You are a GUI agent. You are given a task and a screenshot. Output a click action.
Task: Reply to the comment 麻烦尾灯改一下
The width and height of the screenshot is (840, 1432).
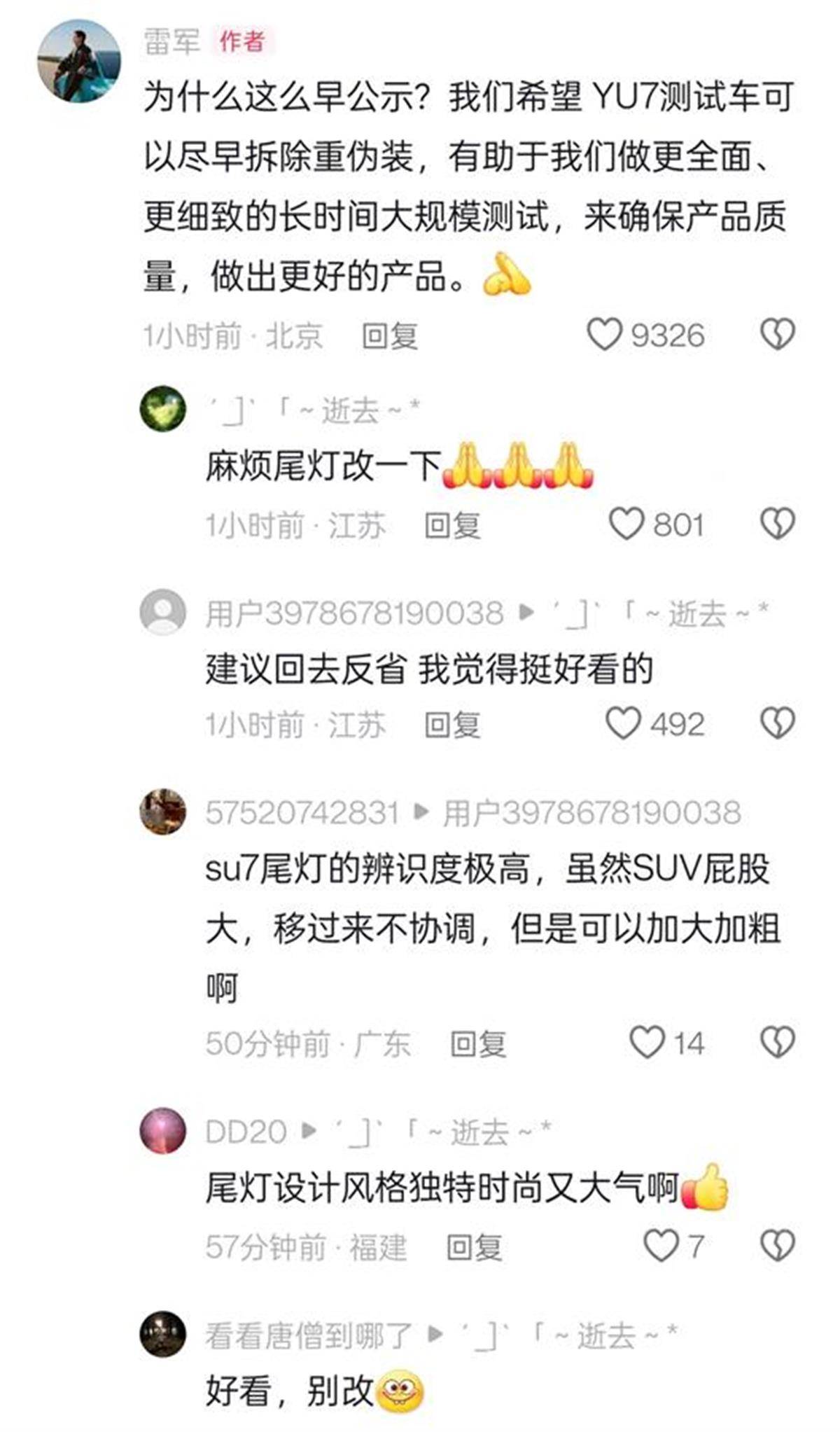(452, 525)
